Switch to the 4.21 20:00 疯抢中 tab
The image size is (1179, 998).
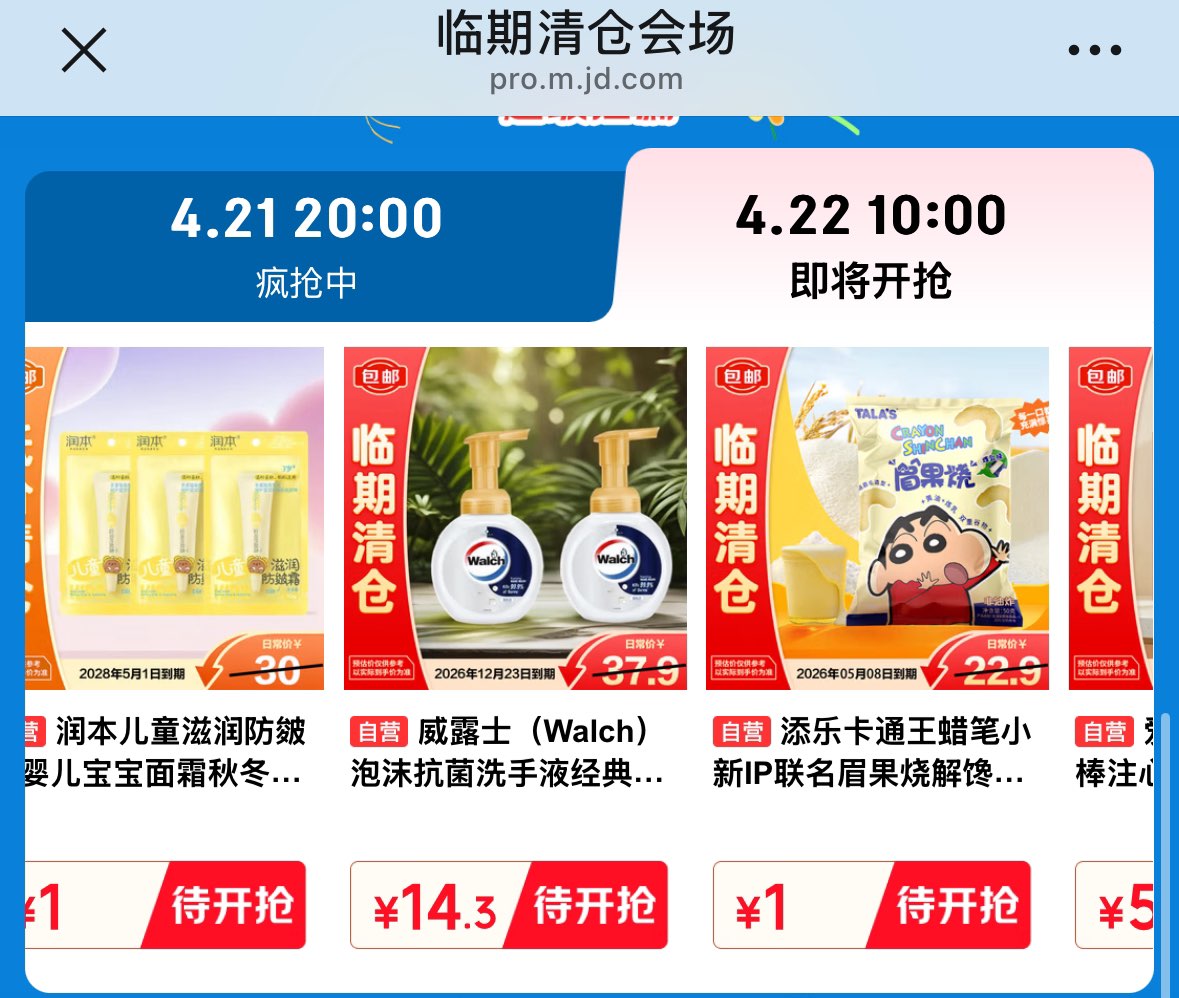coord(306,246)
